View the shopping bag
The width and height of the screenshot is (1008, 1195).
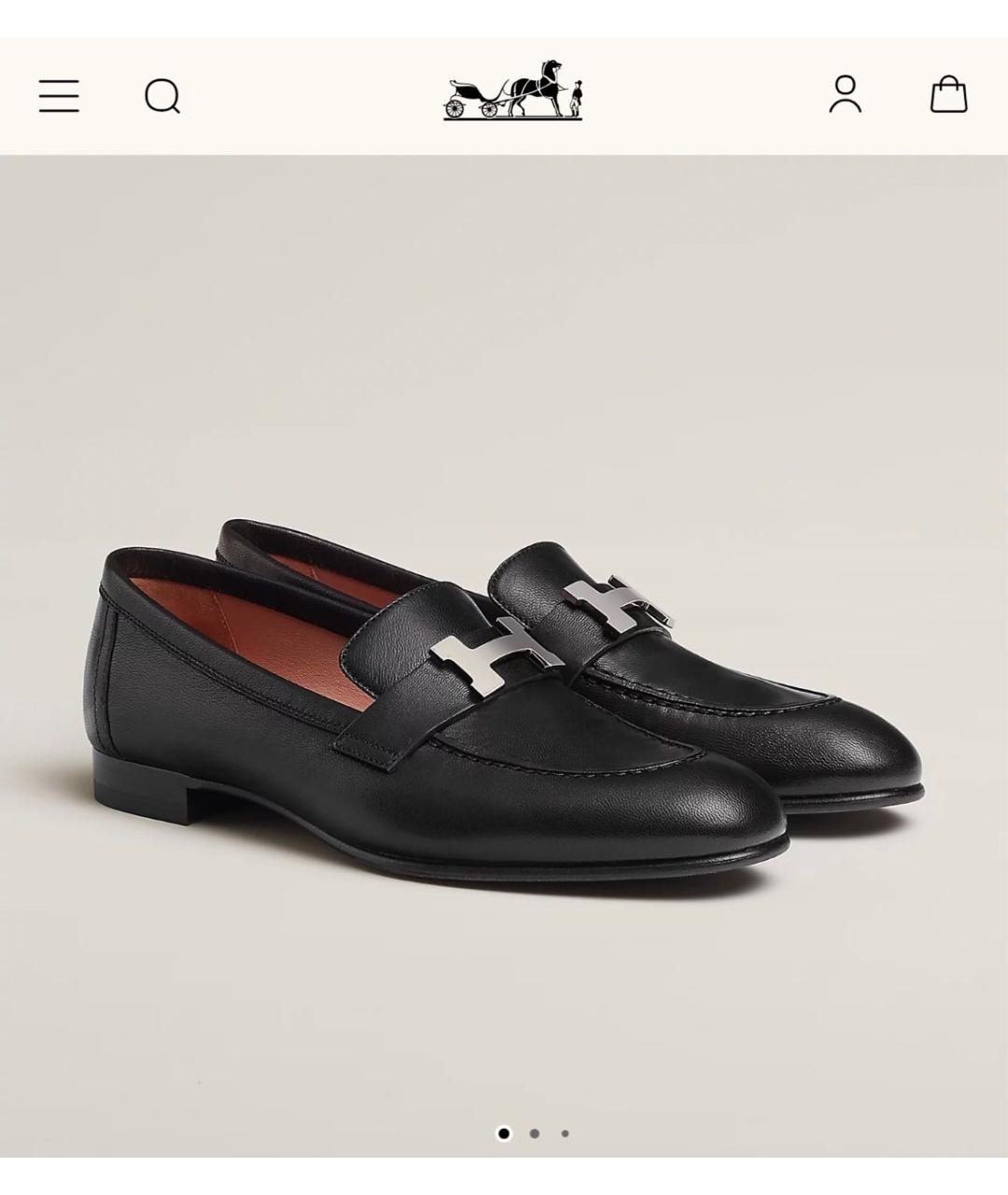coord(948,95)
